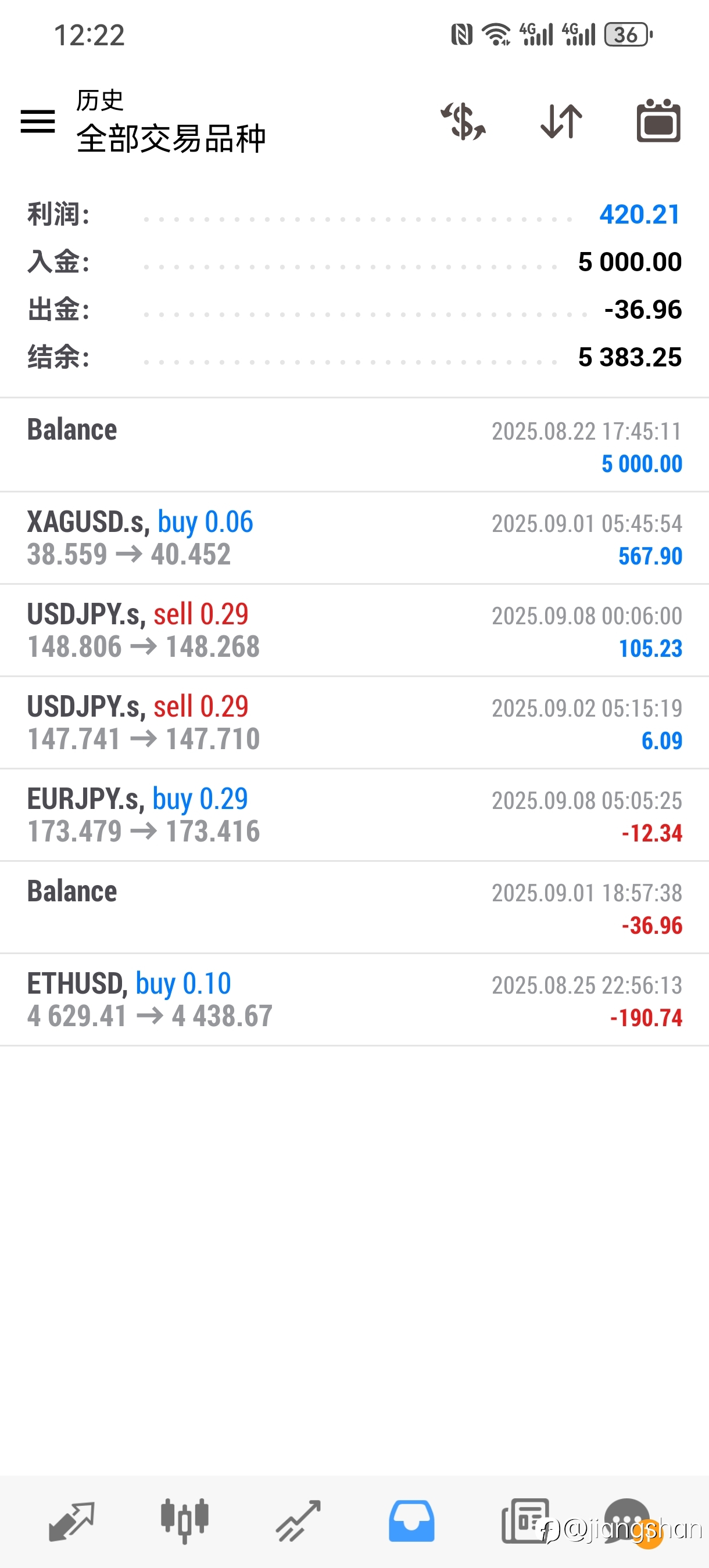Tap the currency symbol filter icon
The width and height of the screenshot is (709, 1568).
tap(463, 121)
